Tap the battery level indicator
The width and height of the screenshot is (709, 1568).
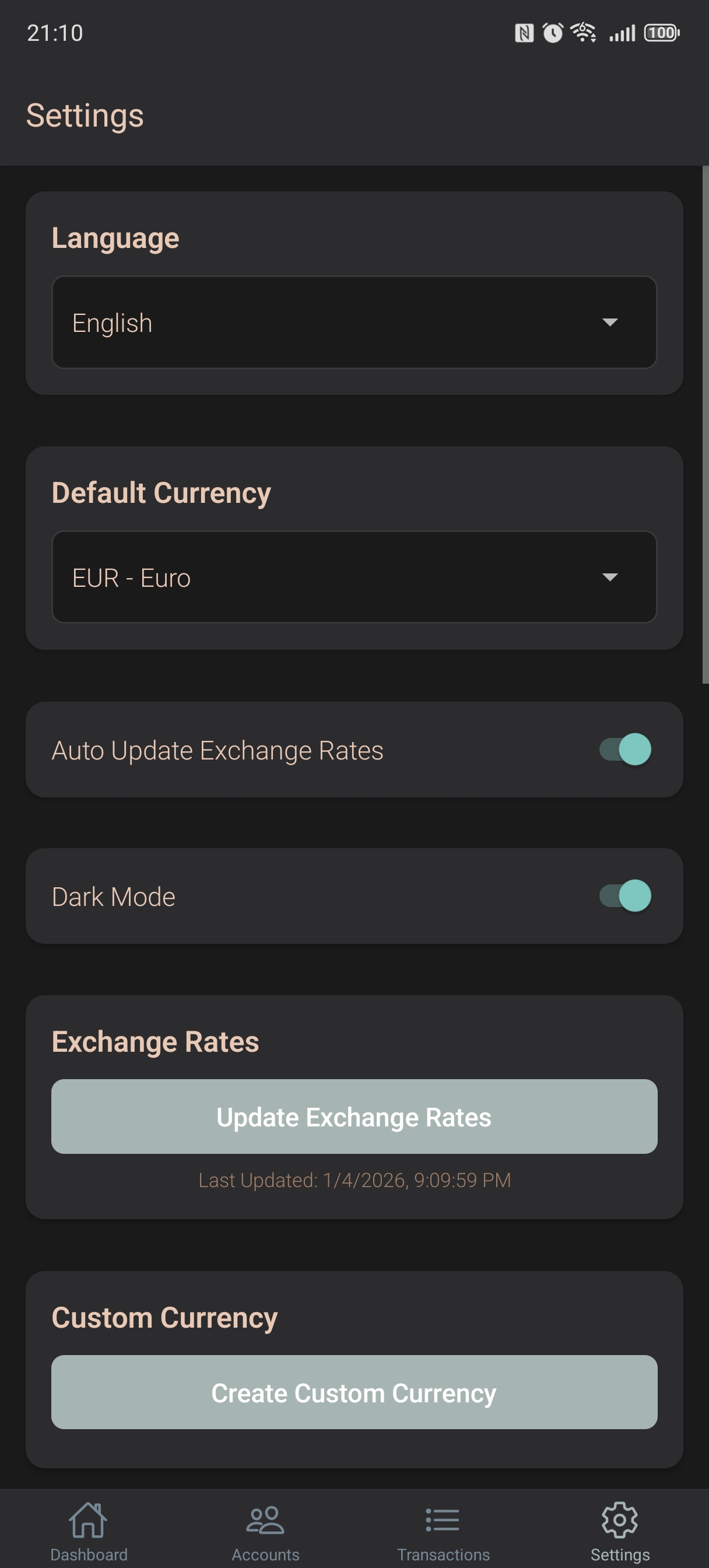662,33
